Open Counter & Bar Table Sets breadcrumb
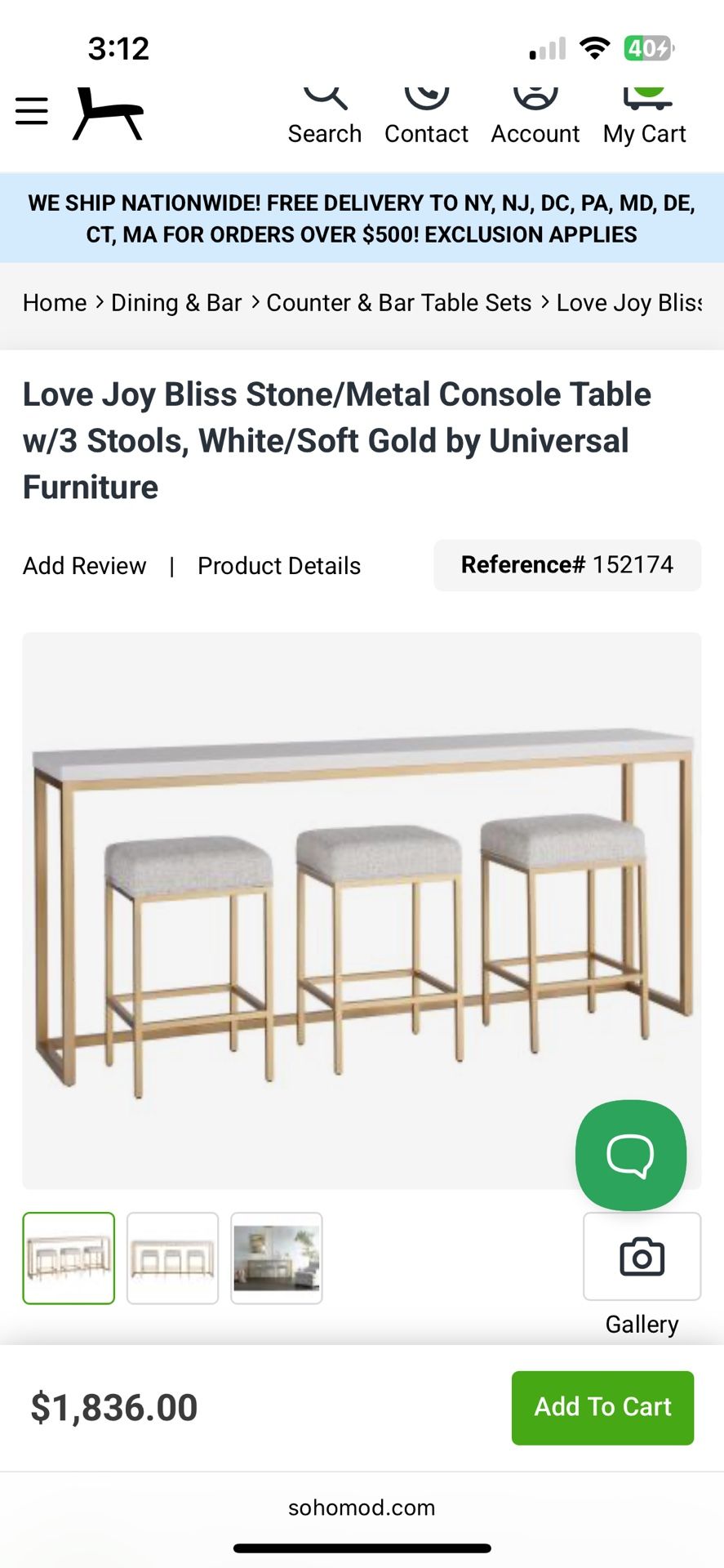Viewport: 724px width, 1568px height. point(399,302)
